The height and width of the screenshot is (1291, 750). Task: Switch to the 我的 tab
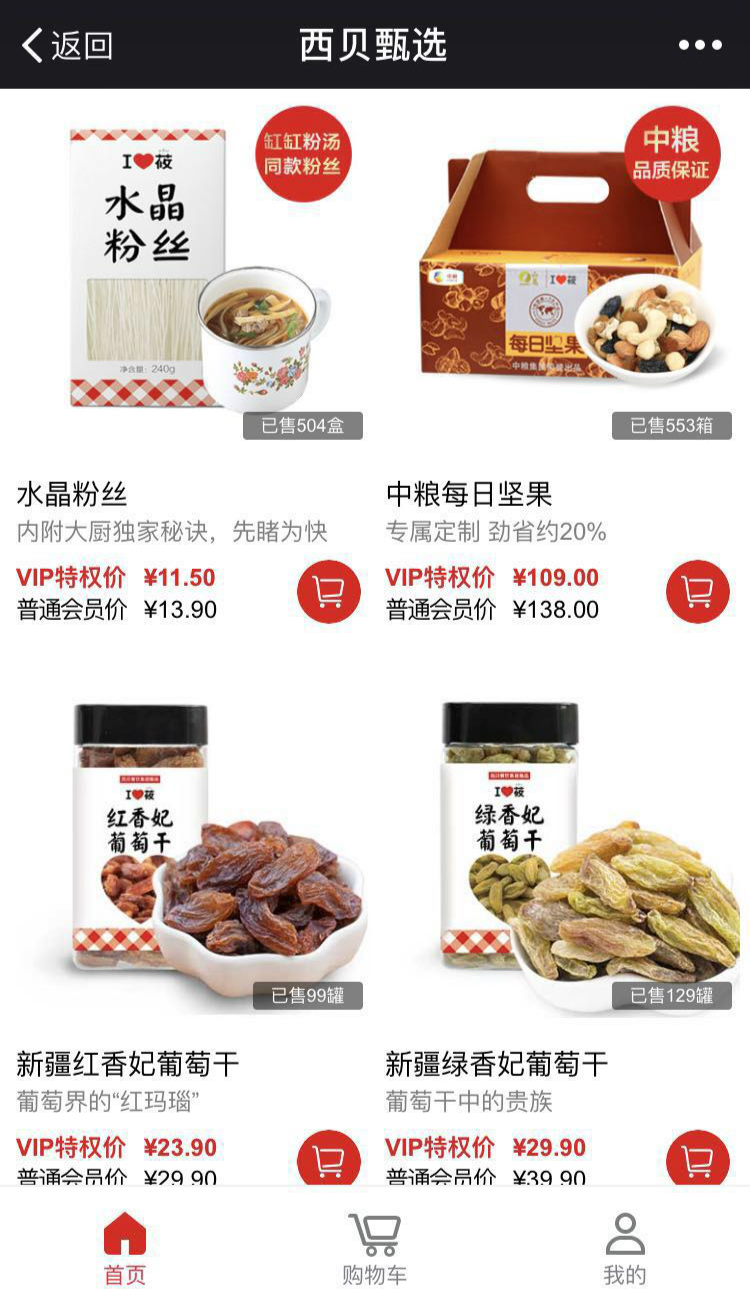[625, 1247]
